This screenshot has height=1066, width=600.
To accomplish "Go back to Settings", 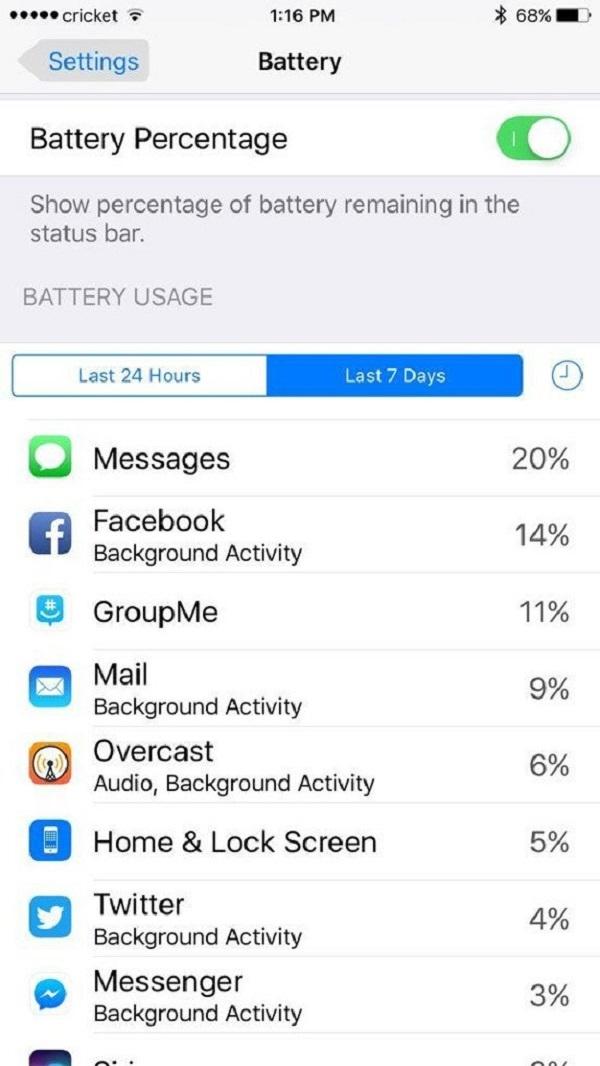I will (x=84, y=62).
